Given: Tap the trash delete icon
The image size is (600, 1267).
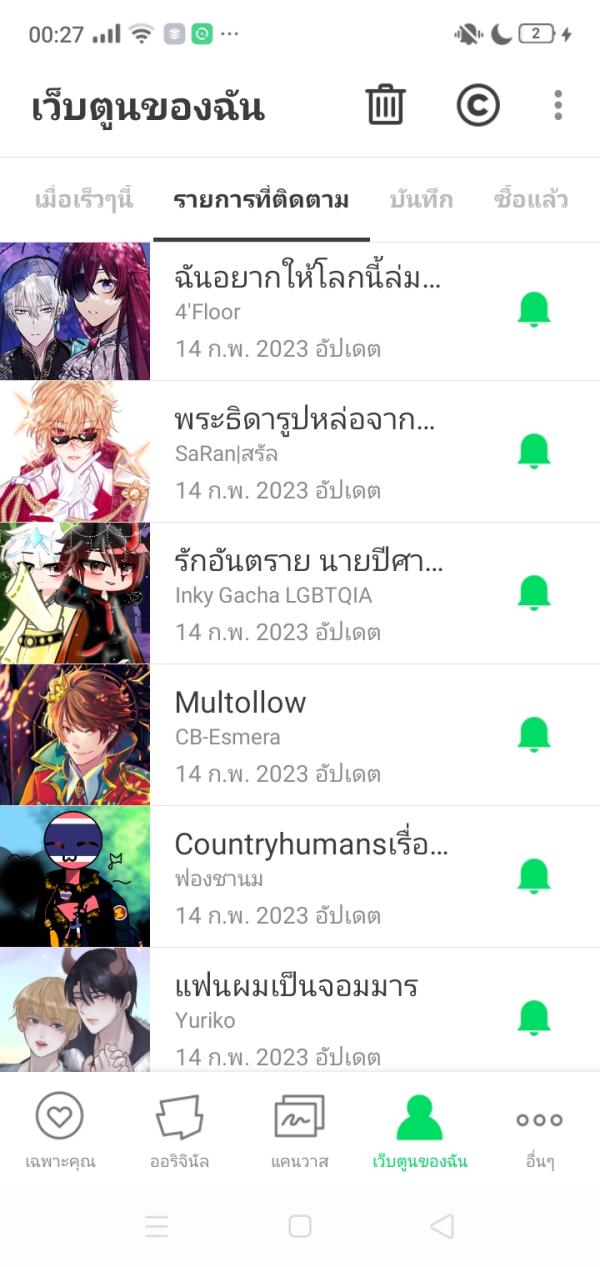Looking at the screenshot, I should (385, 105).
